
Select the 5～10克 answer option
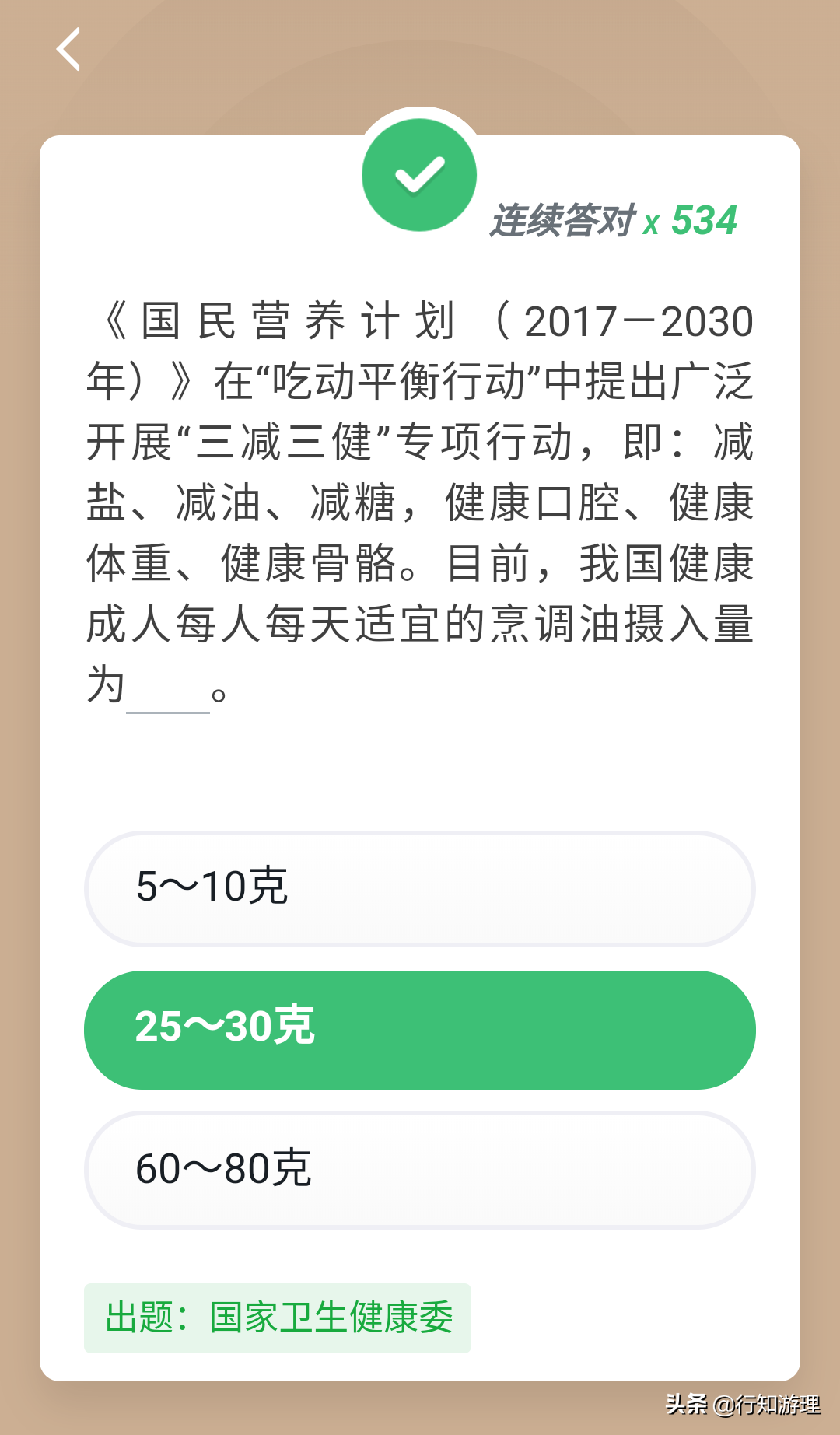(419, 888)
